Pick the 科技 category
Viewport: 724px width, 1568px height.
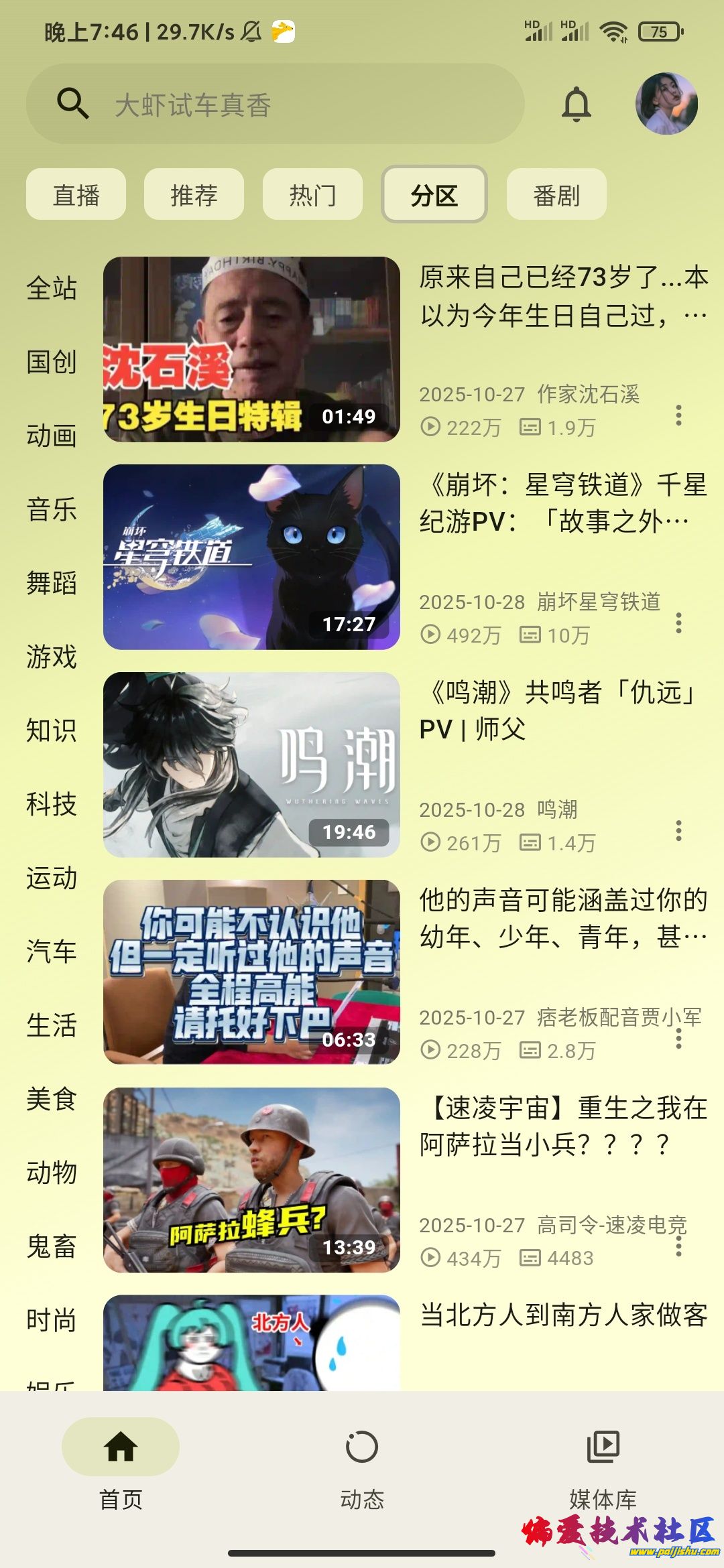(x=52, y=804)
